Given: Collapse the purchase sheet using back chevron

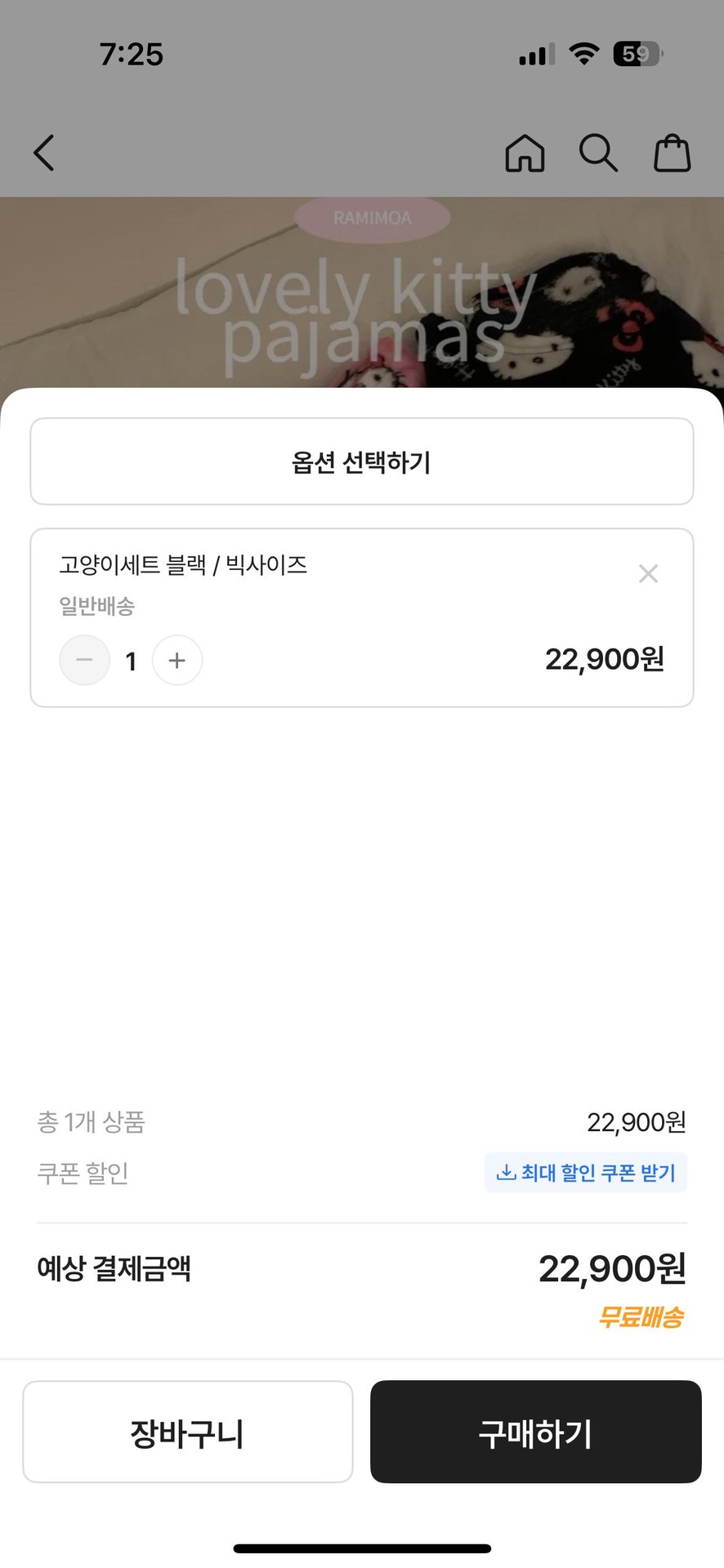Looking at the screenshot, I should pos(43,153).
